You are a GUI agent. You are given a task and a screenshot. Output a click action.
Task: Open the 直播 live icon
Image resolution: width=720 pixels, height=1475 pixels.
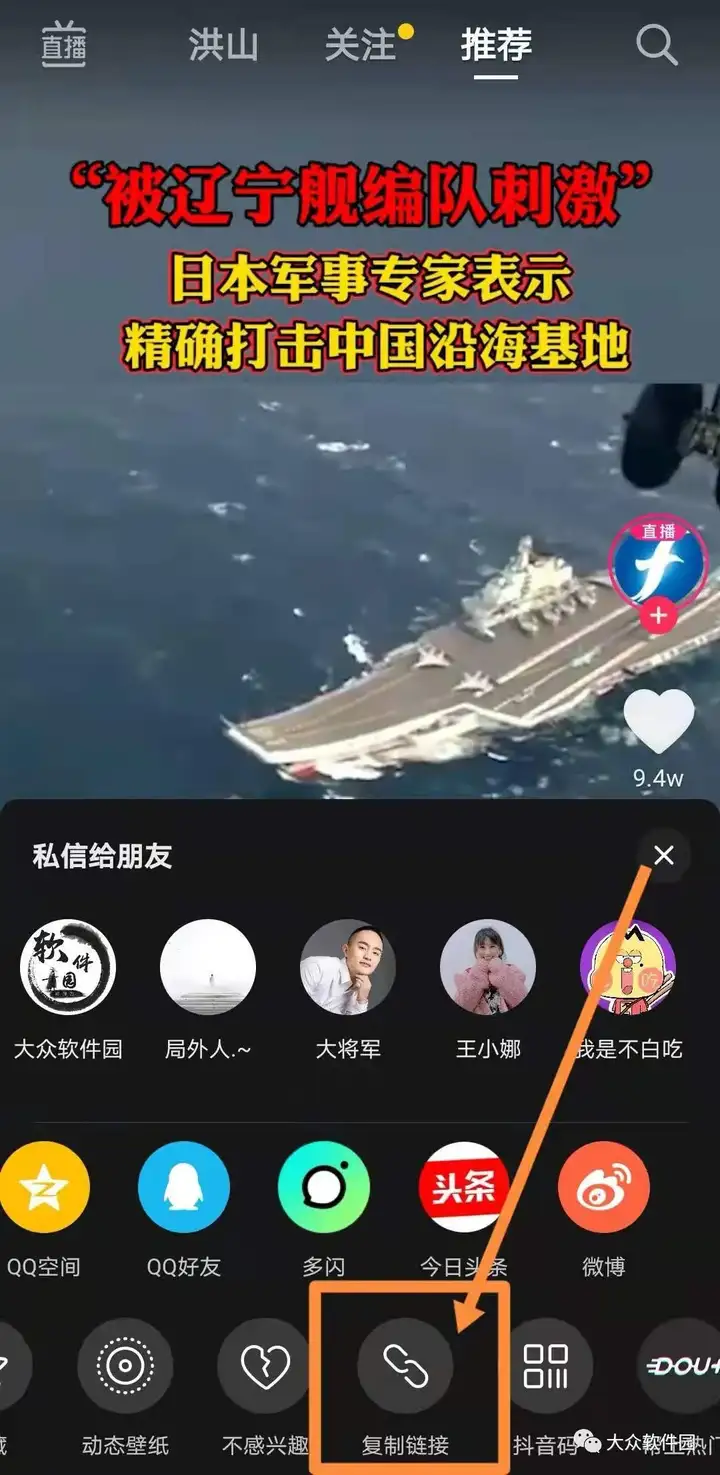[x=63, y=45]
